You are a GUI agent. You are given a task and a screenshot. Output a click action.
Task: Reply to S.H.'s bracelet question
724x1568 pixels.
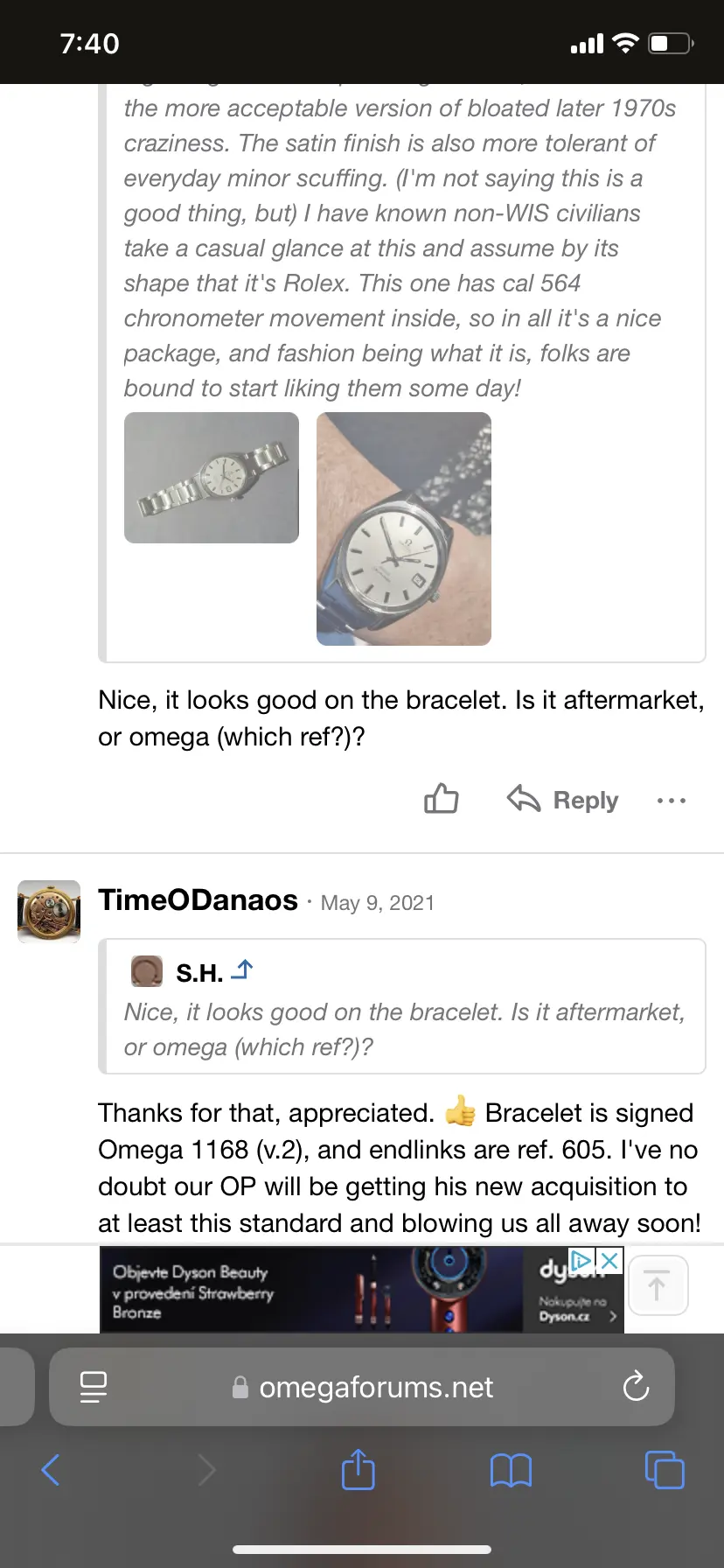click(x=564, y=800)
